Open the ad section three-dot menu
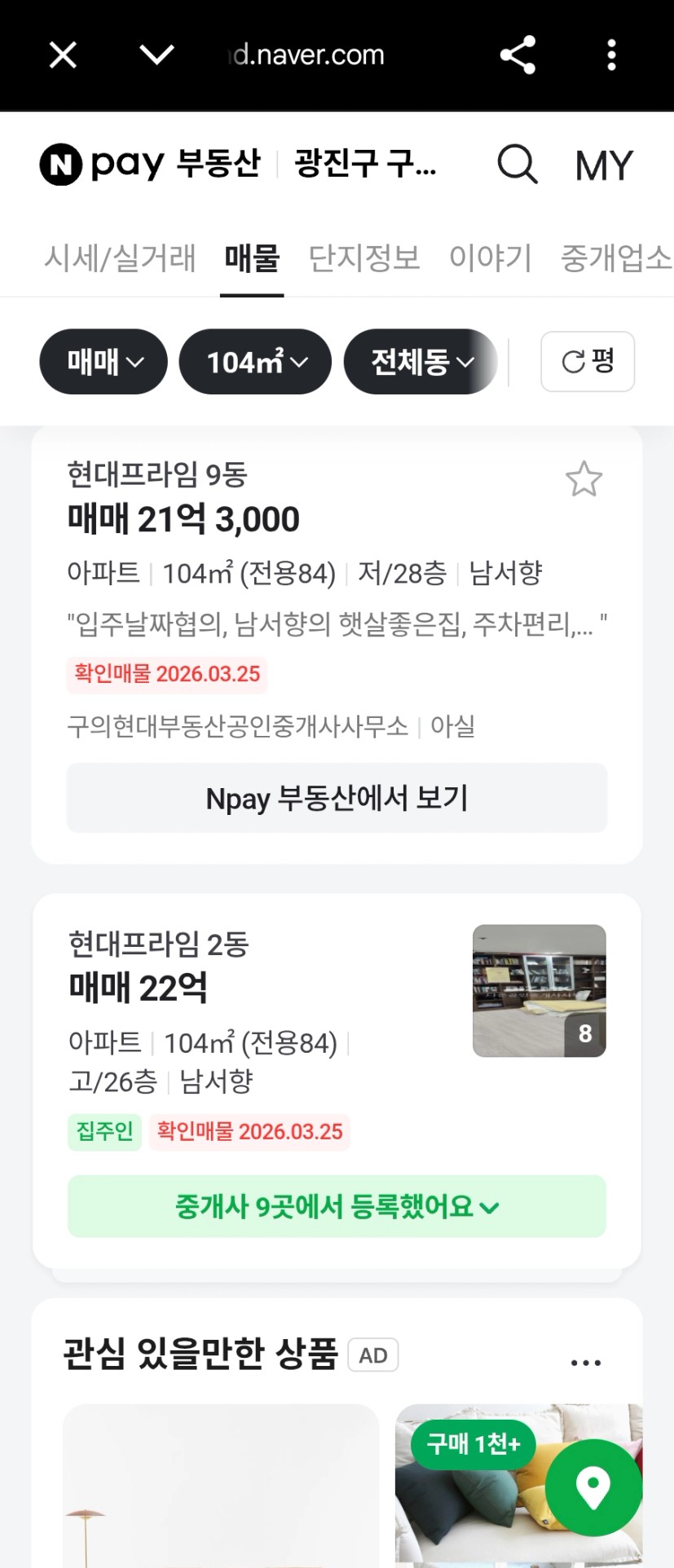This screenshot has width=674, height=1568. click(586, 1363)
